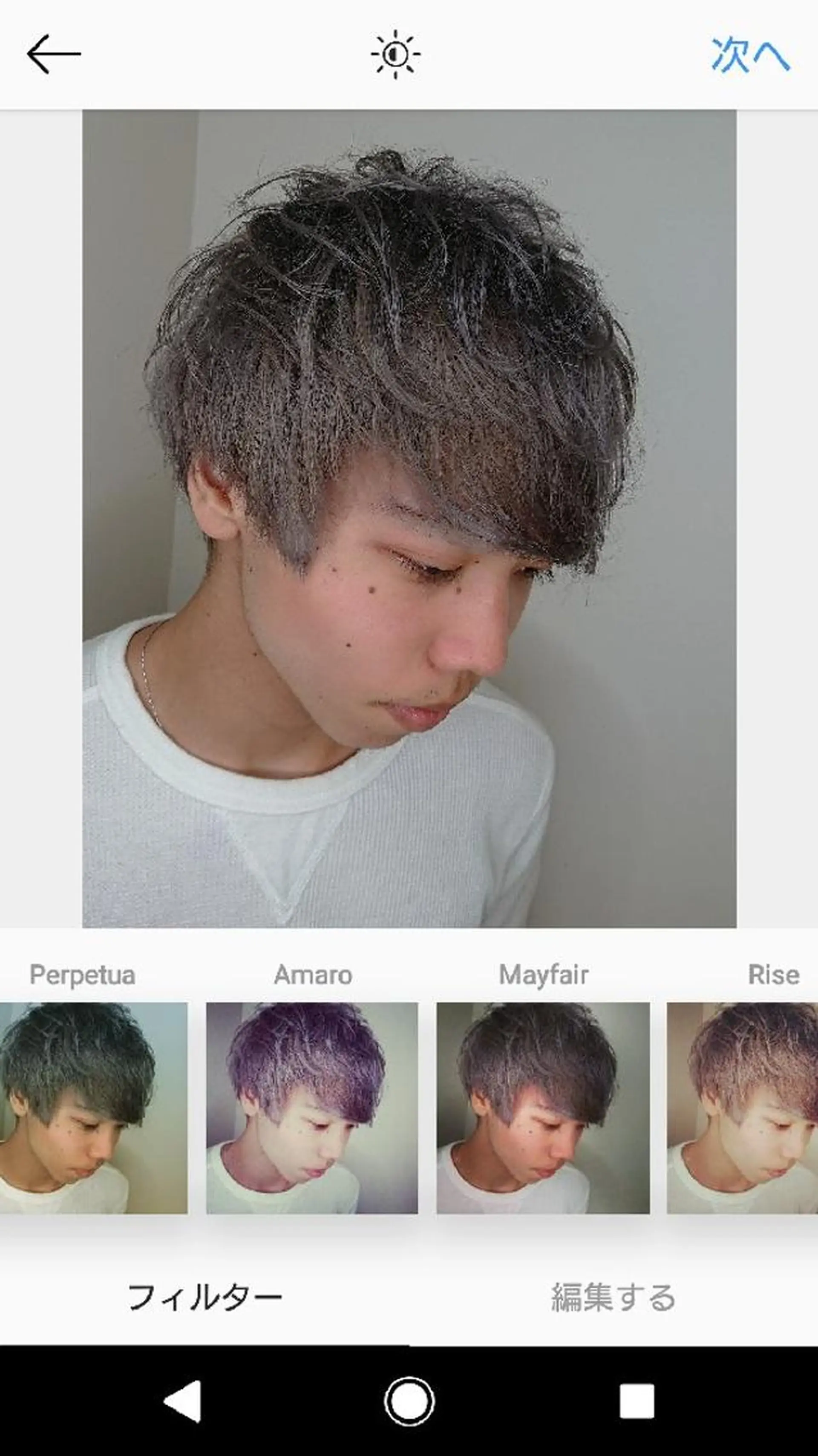
Task: Tap the system home button
Action: tap(409, 1401)
